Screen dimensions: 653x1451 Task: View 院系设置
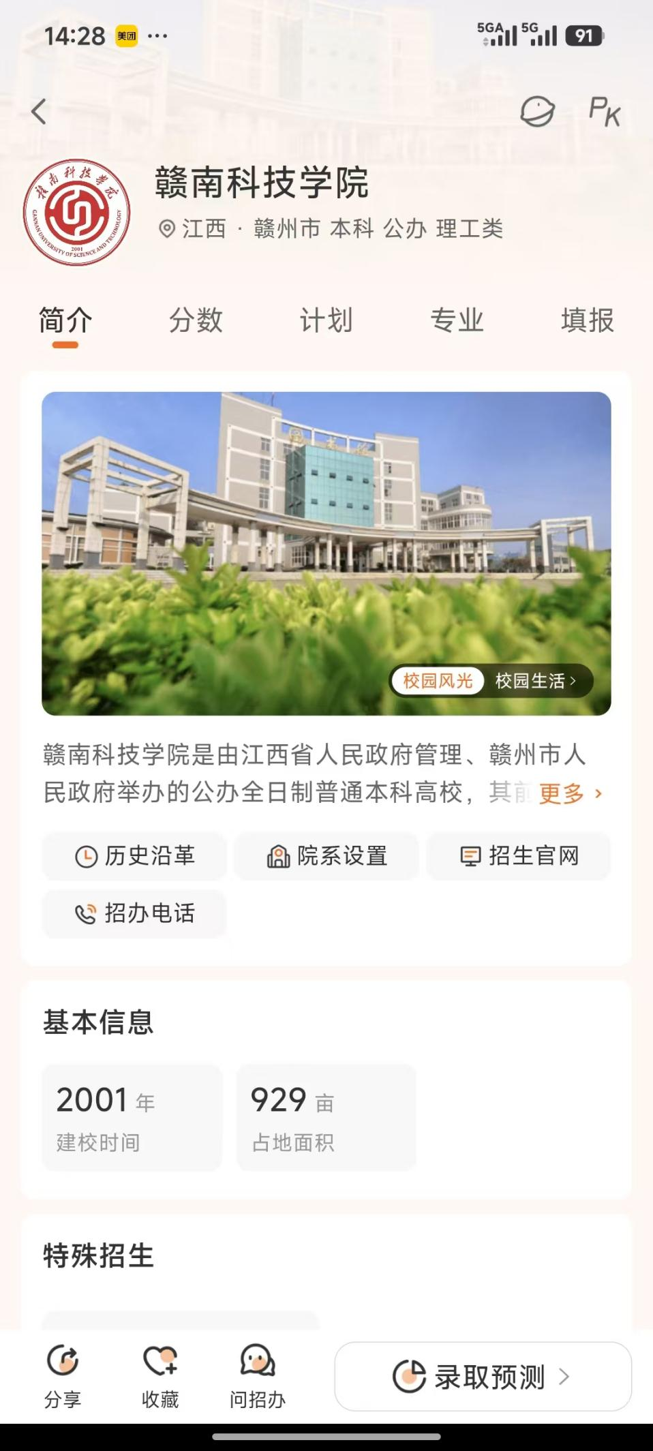[326, 856]
